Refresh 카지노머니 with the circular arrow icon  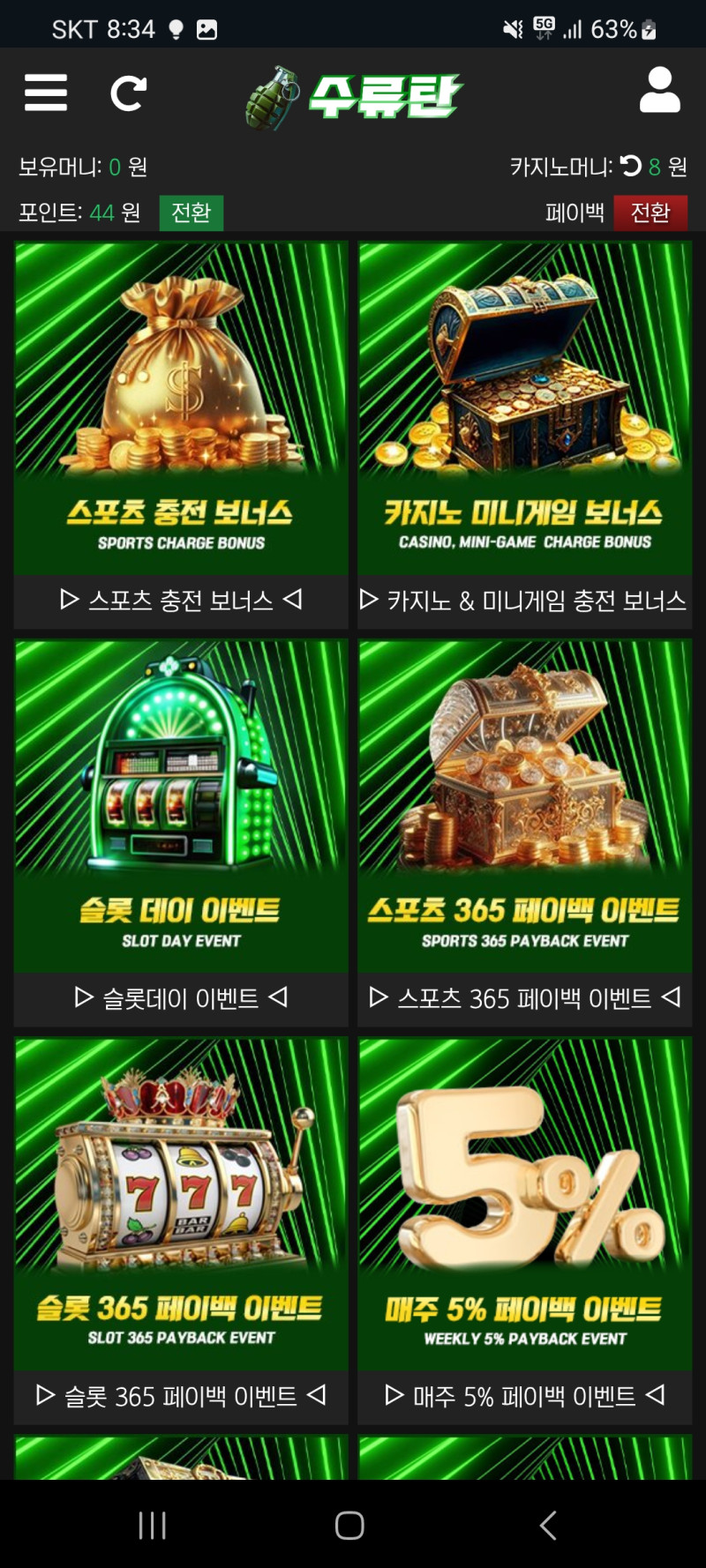[x=630, y=166]
